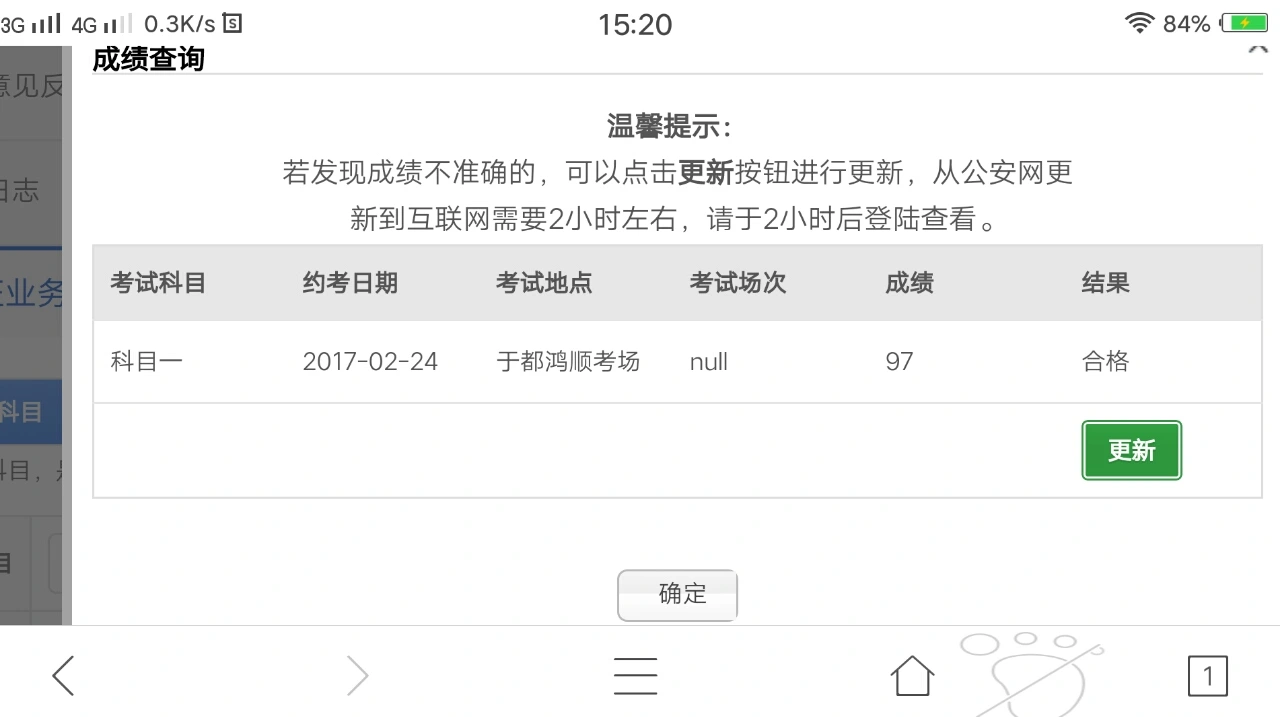Image resolution: width=1280 pixels, height=717 pixels.
Task: Open the browser tabs switcher
Action: tap(1207, 677)
